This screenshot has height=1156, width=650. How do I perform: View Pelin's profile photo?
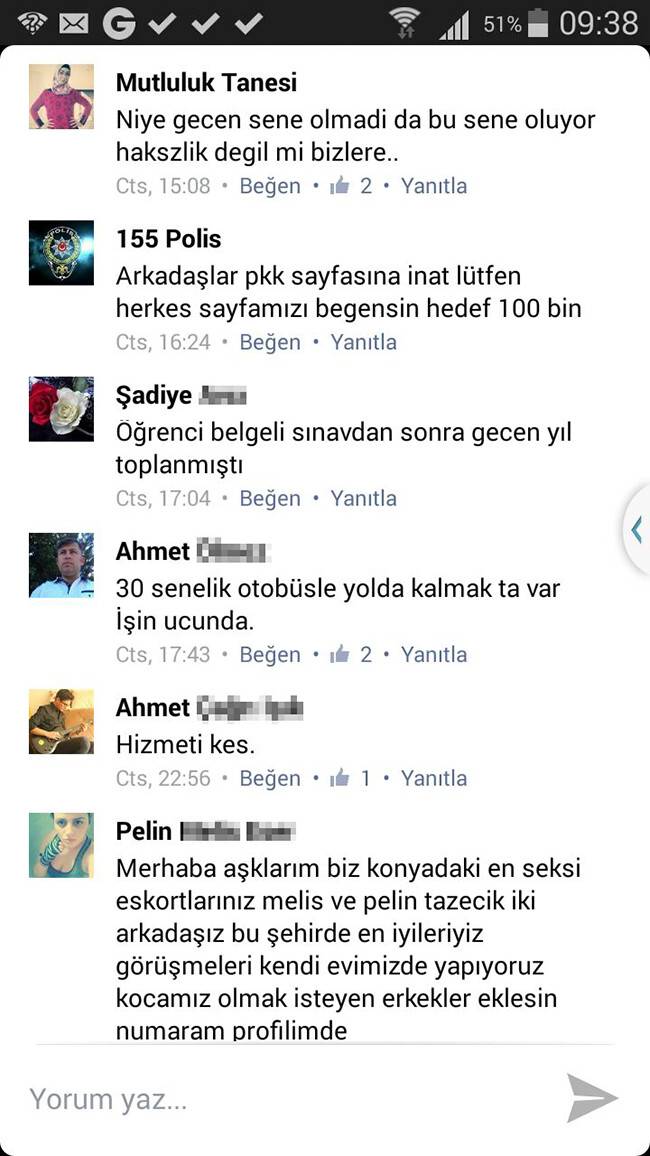(61, 845)
